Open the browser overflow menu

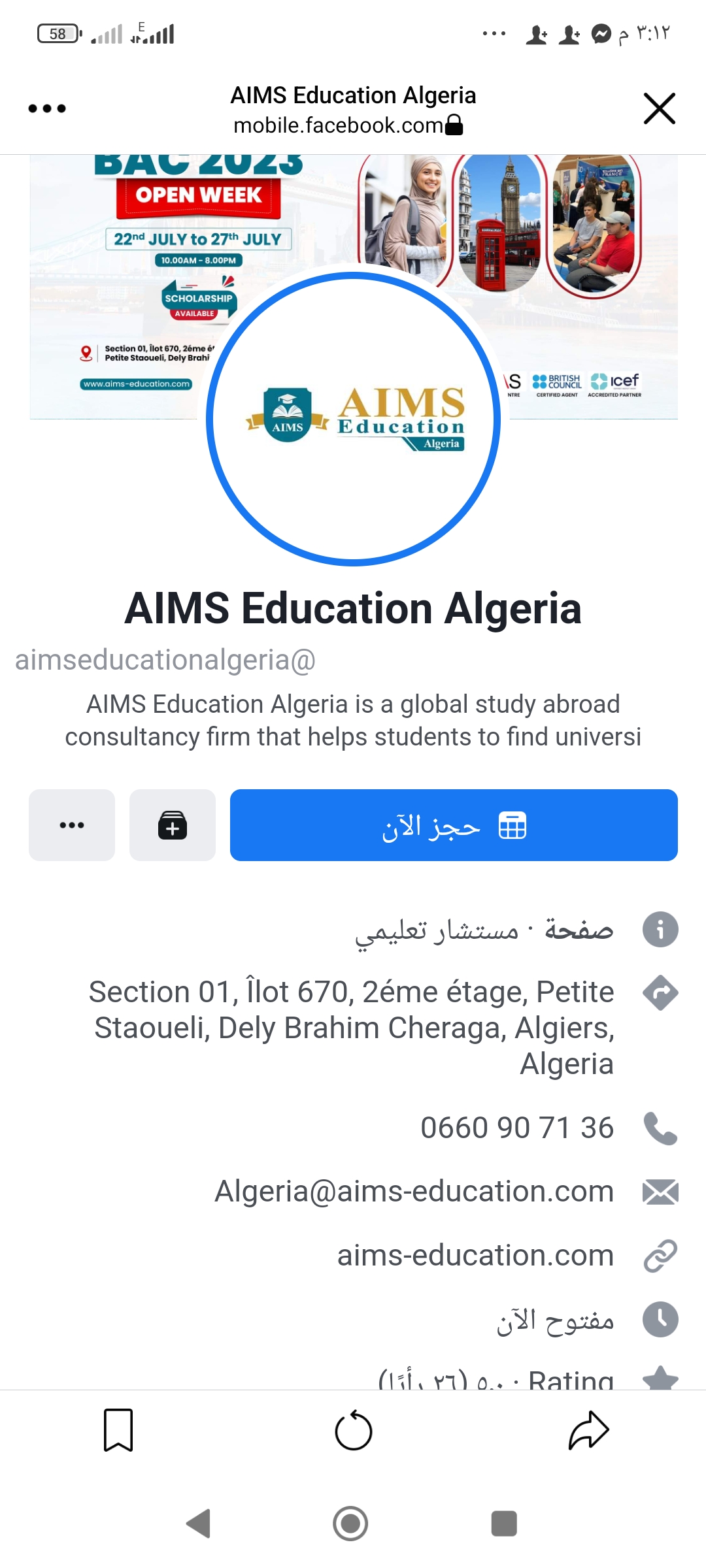tap(47, 108)
